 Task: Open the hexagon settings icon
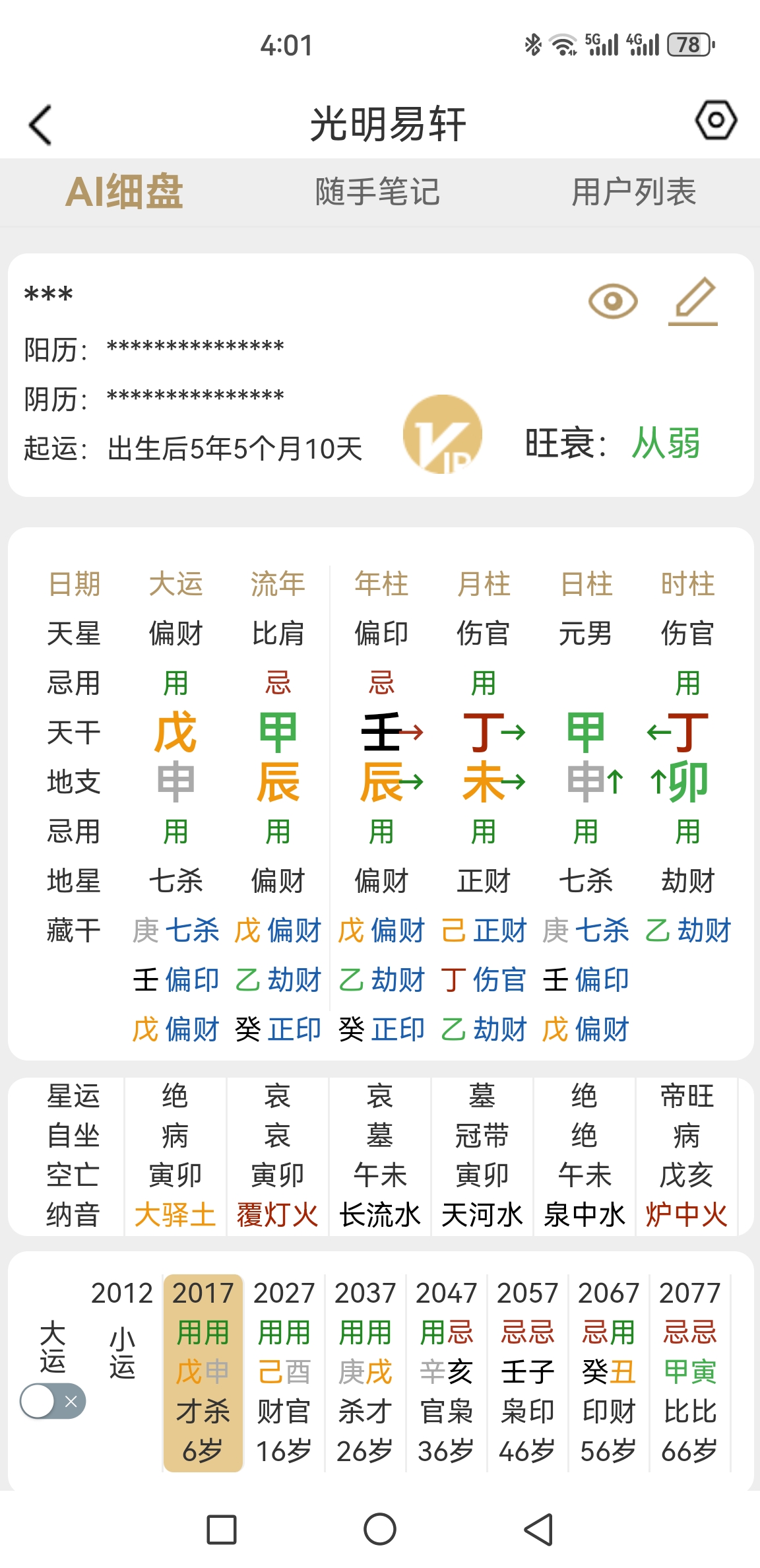(x=716, y=120)
